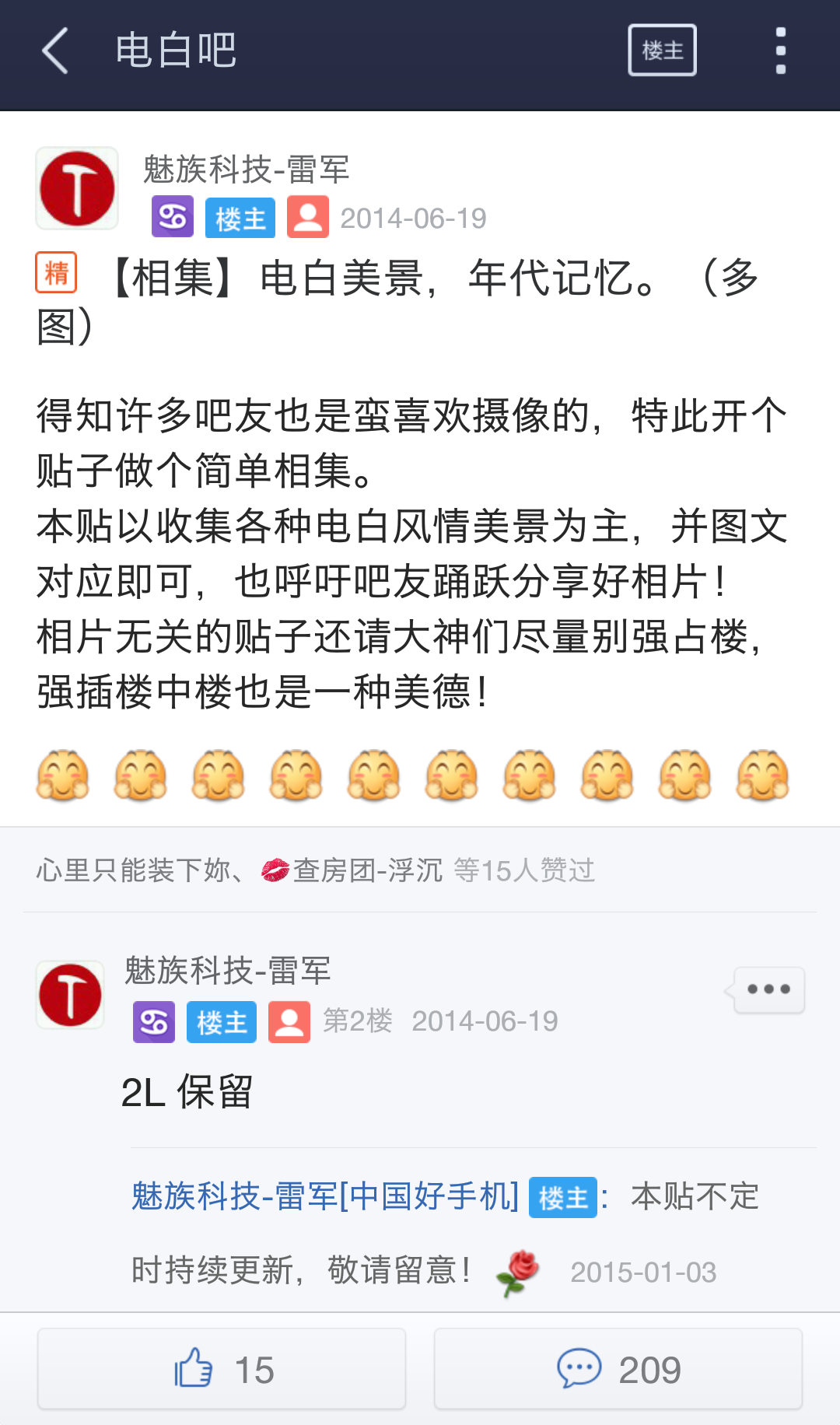This screenshot has width=840, height=1425.
Task: Tap the back arrow to leave the thread
Action: click(x=52, y=51)
